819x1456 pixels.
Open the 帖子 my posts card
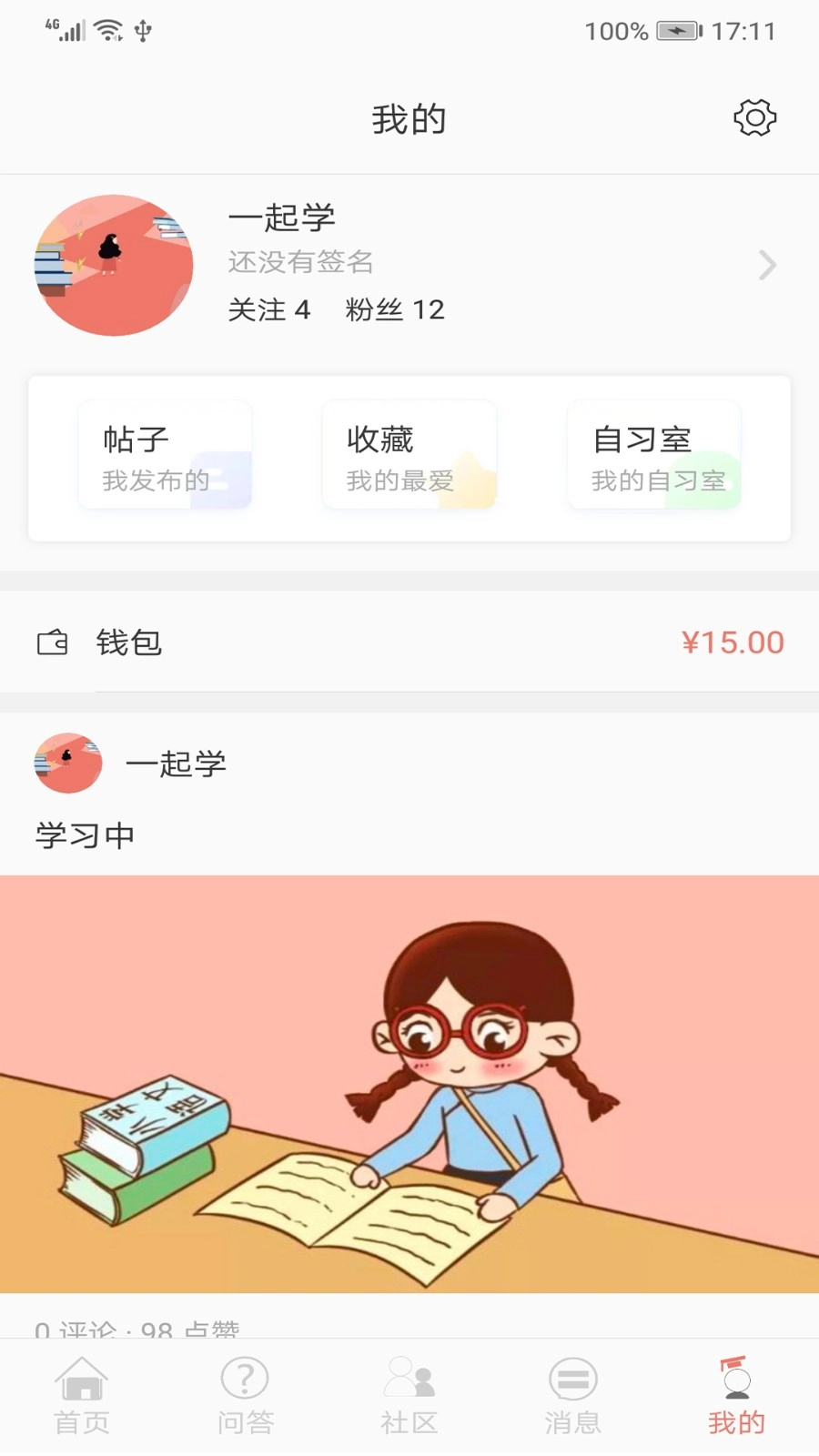[x=164, y=455]
